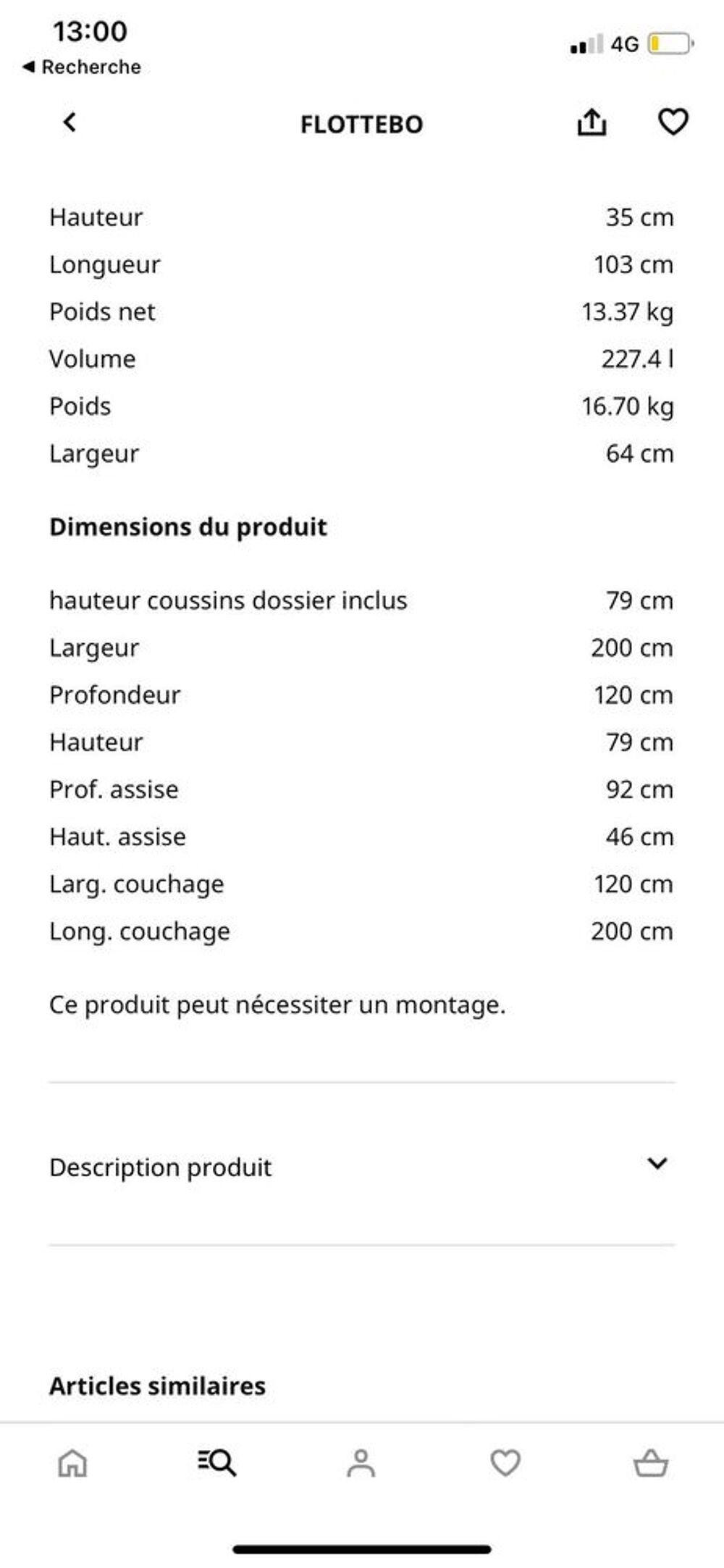Image resolution: width=724 pixels, height=1568 pixels.
Task: Open the shopping basket tab
Action: (650, 1463)
